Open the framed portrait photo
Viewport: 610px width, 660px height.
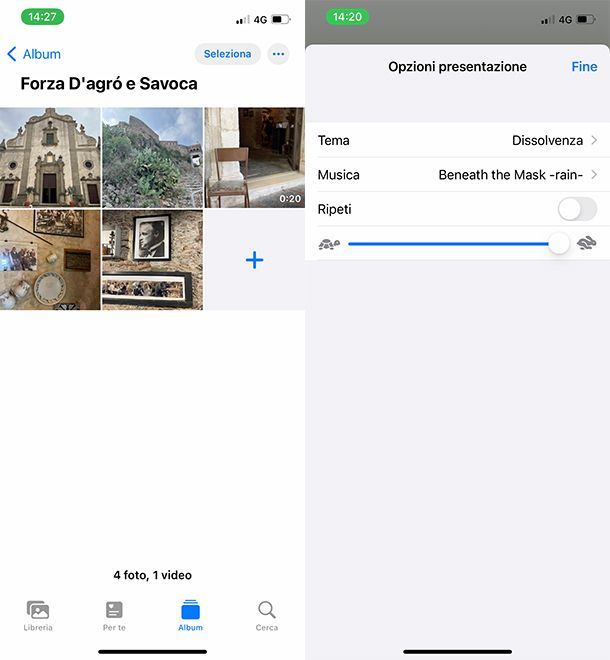[152, 260]
